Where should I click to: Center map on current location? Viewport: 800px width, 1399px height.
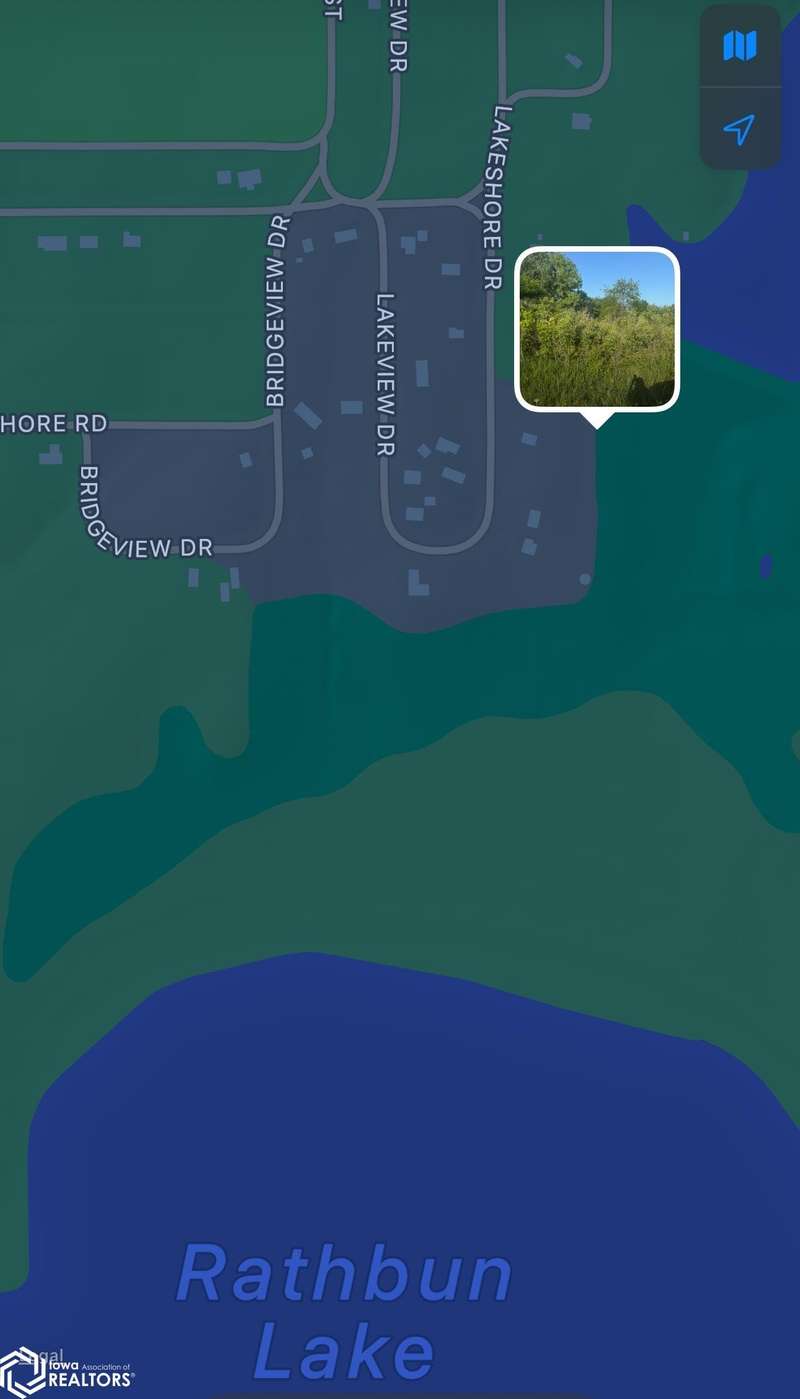point(740,129)
